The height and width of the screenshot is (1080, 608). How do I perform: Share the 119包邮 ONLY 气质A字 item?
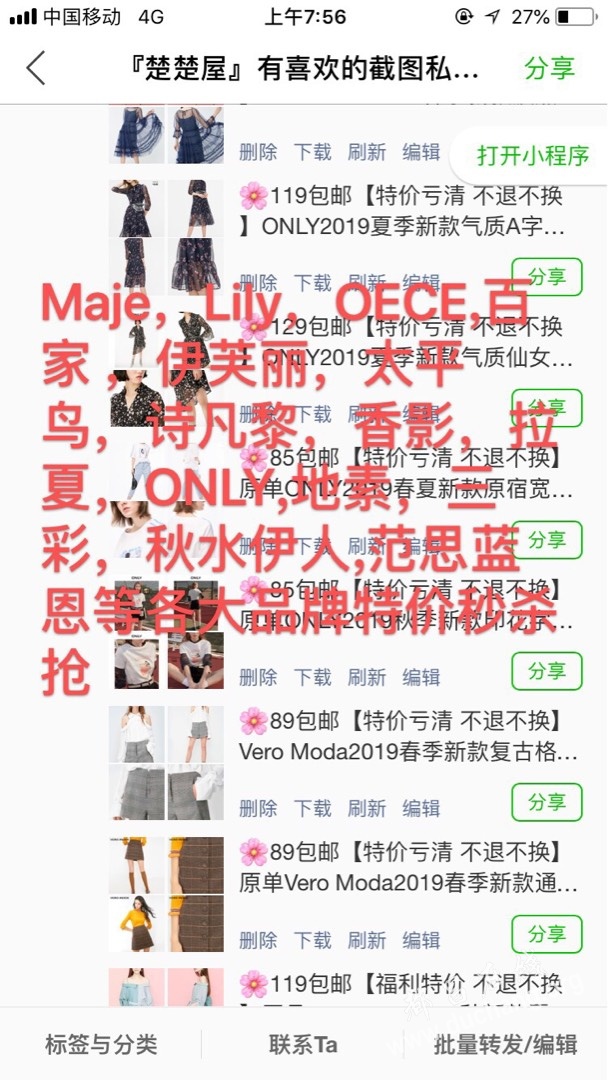[x=546, y=277]
